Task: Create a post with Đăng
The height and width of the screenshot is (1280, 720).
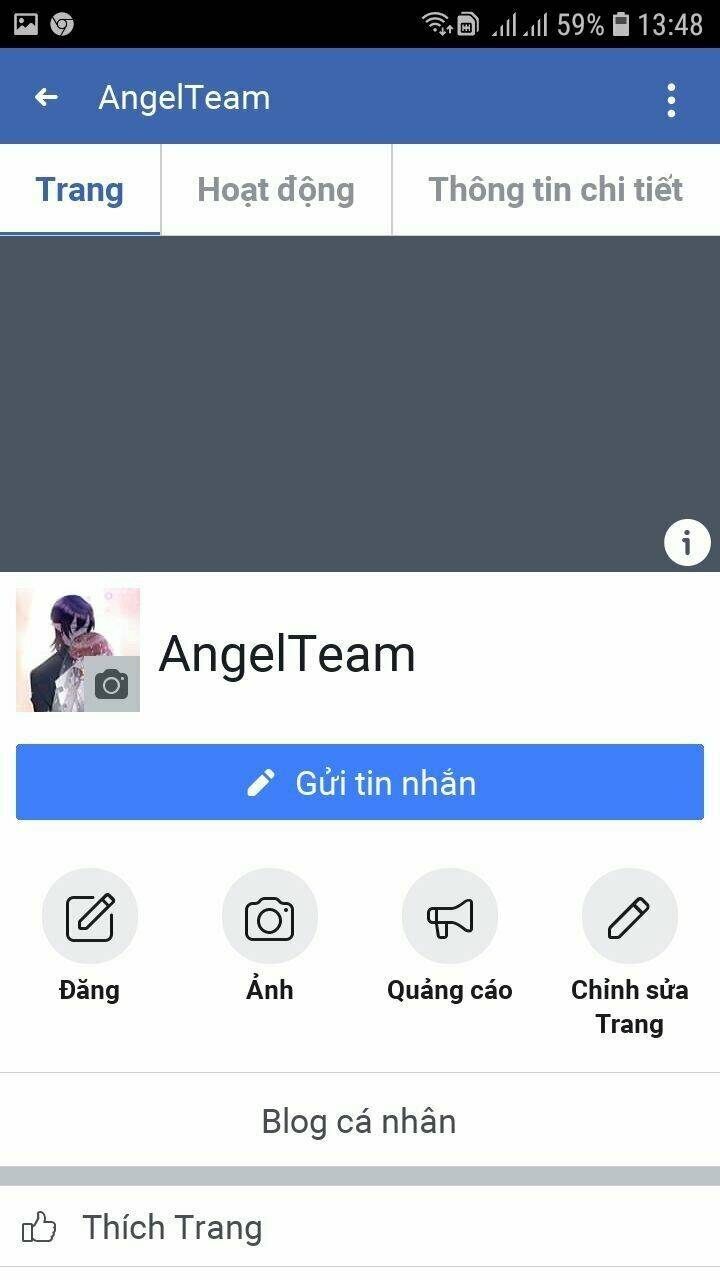Action: pos(90,917)
